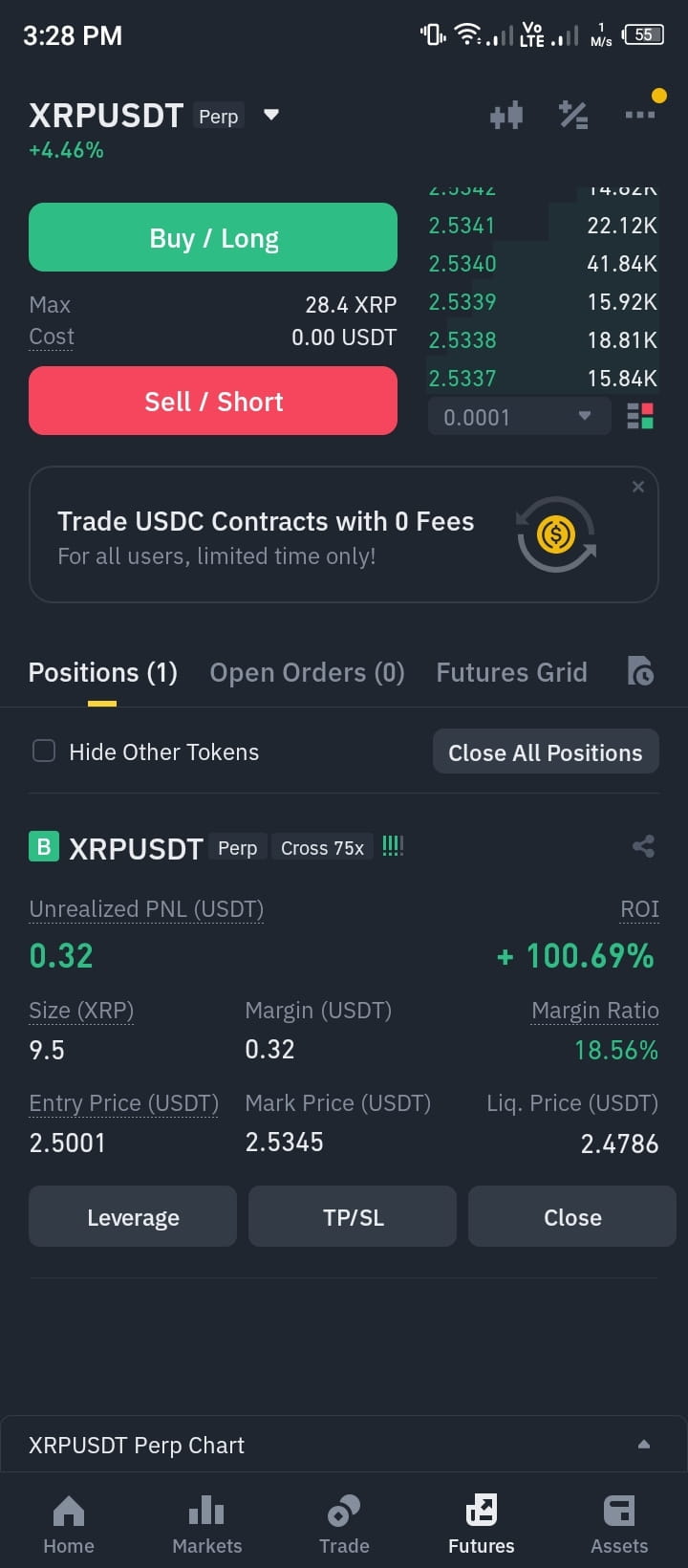This screenshot has height=1568, width=688.
Task: Open the three-dot more options menu
Action: coord(640,115)
